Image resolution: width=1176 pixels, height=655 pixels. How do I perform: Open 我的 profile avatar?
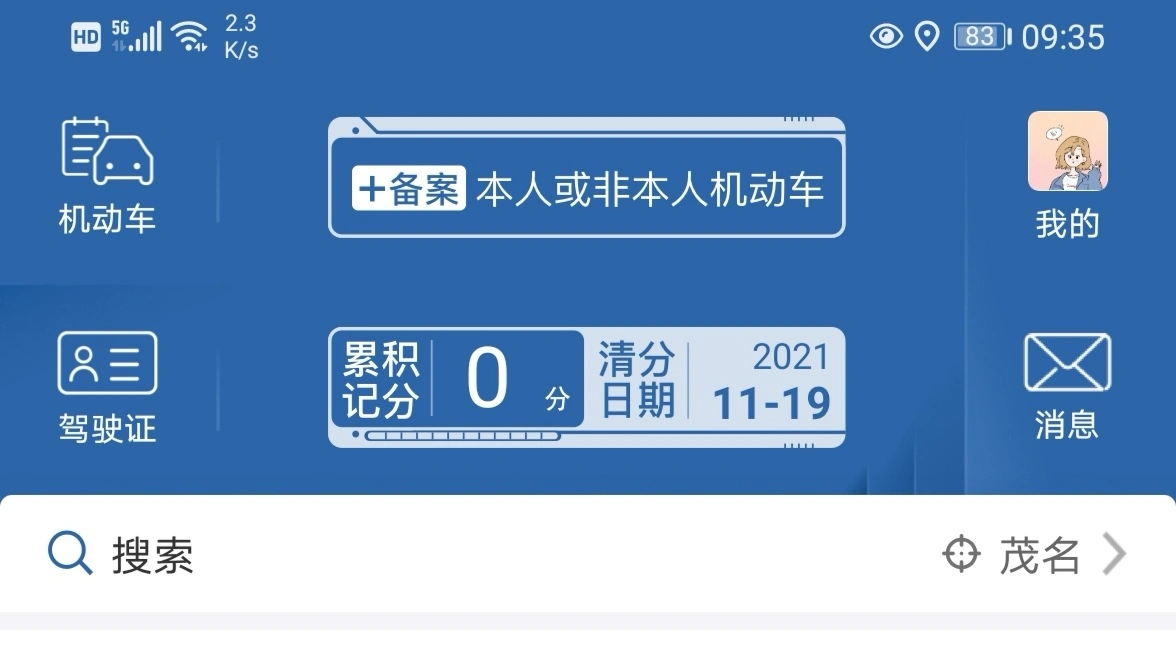click(x=1067, y=153)
